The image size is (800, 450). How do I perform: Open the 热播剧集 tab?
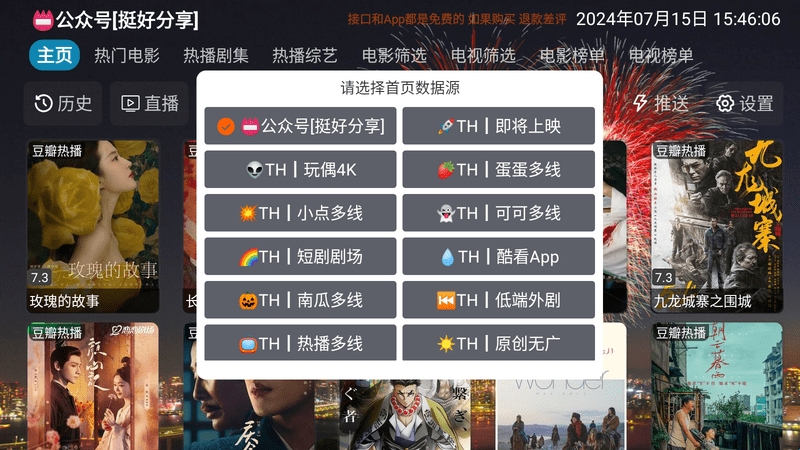pyautogui.click(x=216, y=56)
